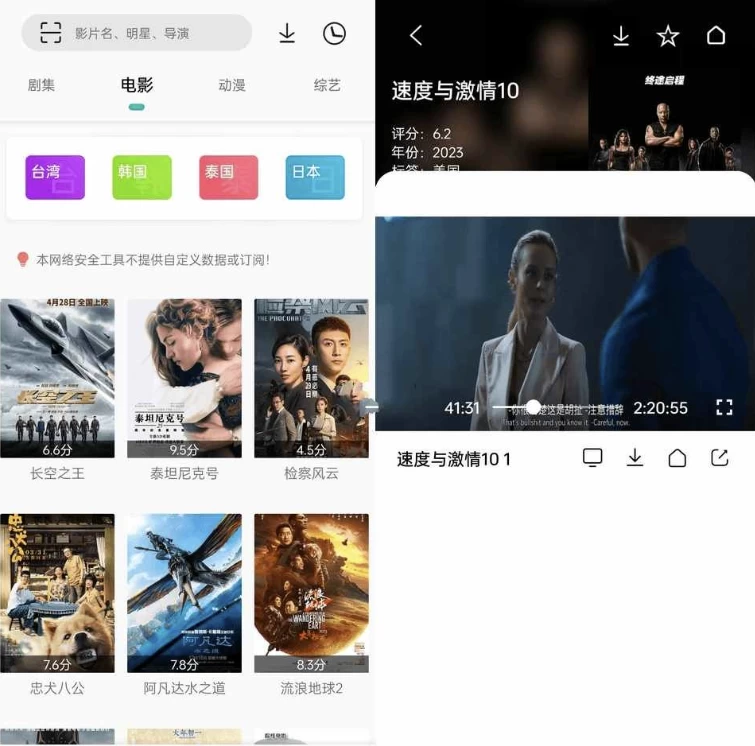Share 速度与激情10 using the share icon
This screenshot has width=755, height=746.
click(719, 458)
